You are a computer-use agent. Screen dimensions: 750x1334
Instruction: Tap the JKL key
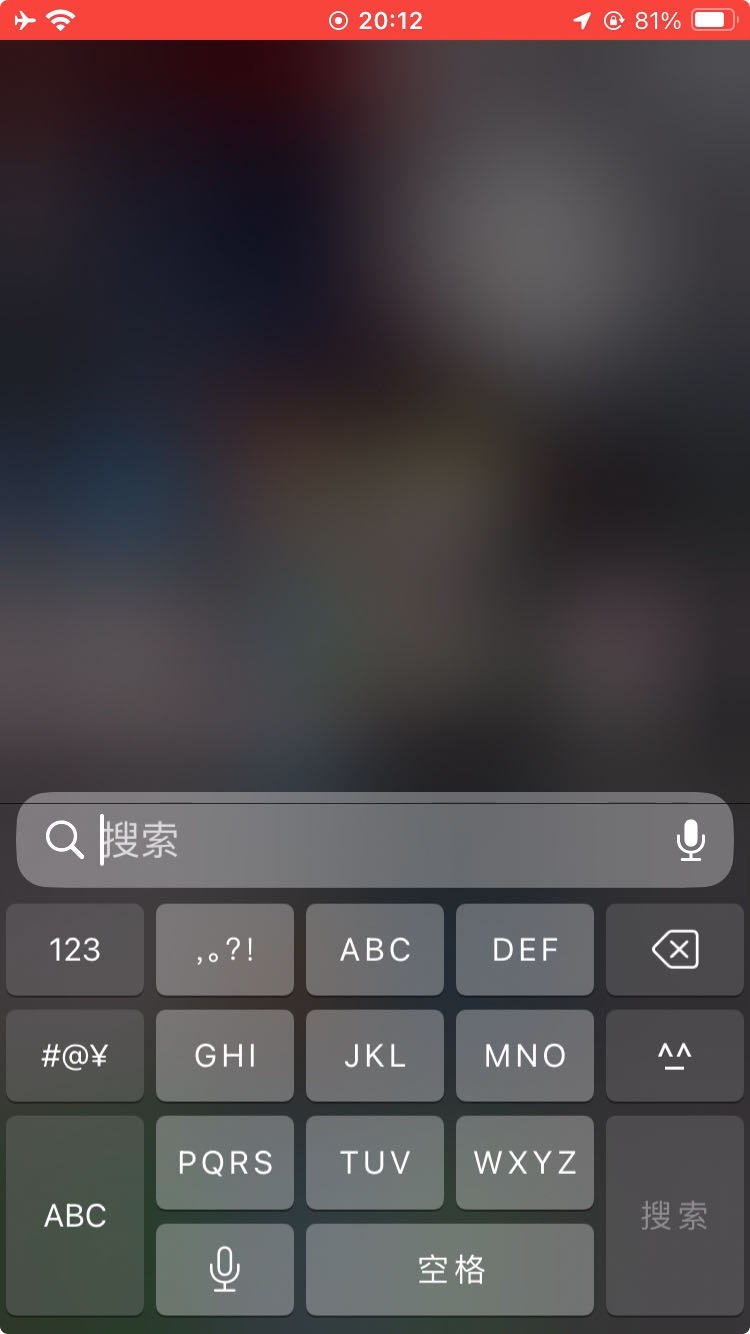(375, 1055)
